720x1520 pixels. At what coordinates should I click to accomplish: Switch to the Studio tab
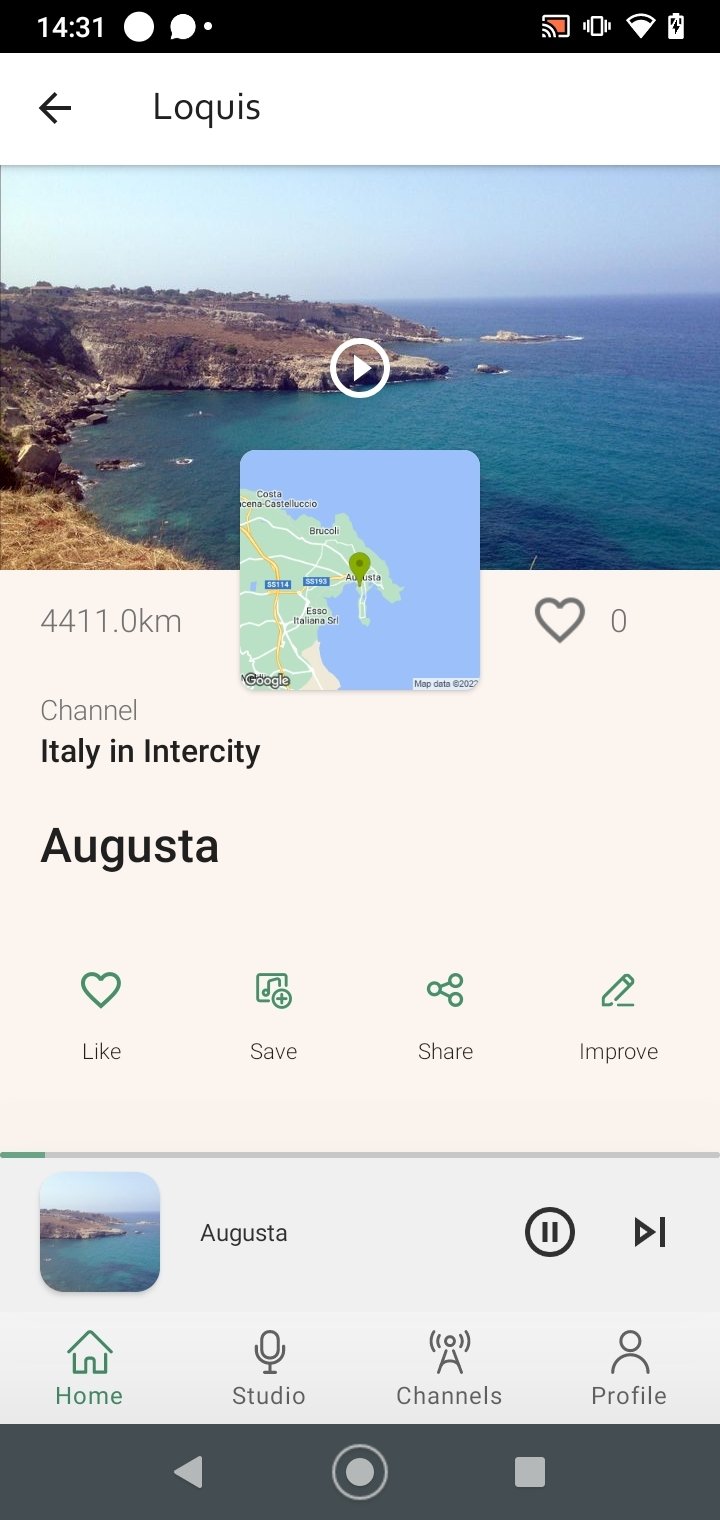click(x=268, y=1368)
